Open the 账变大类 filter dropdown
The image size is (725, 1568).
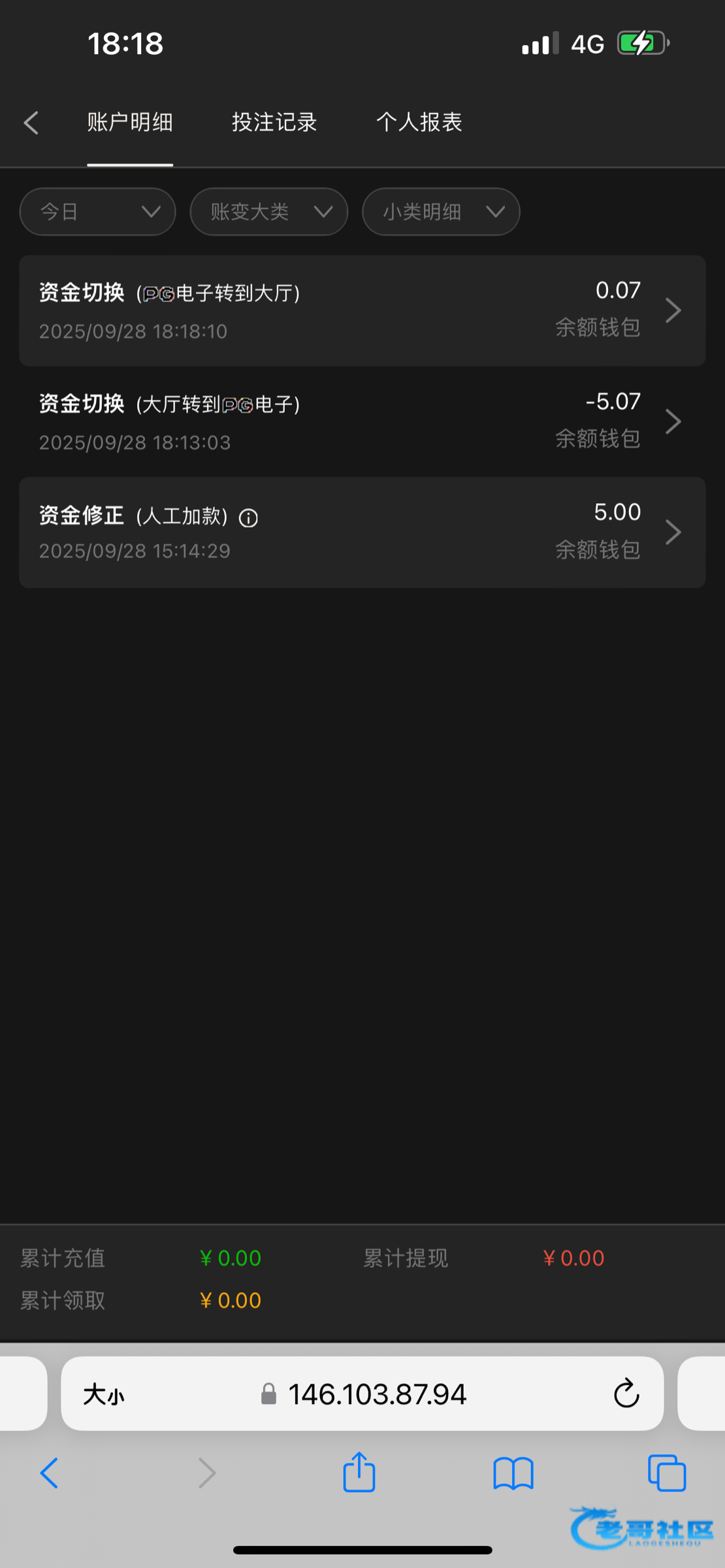[268, 212]
